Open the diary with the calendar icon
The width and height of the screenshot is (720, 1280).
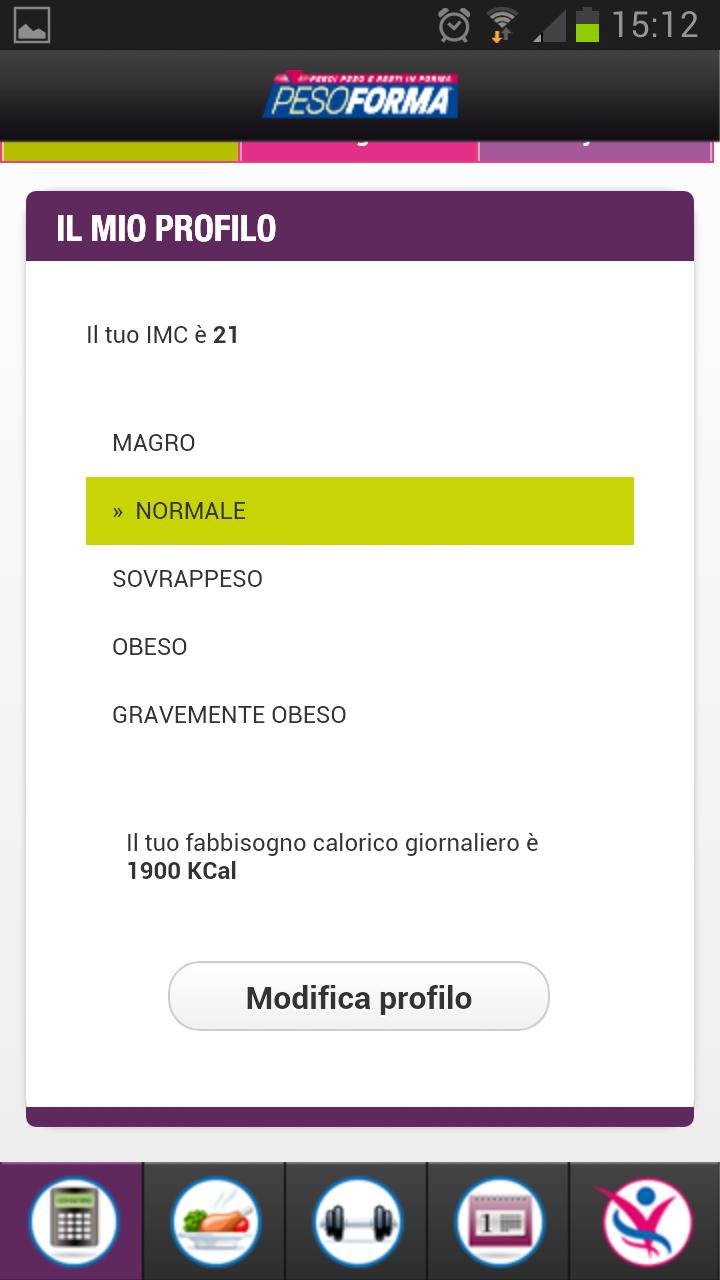pos(499,1218)
